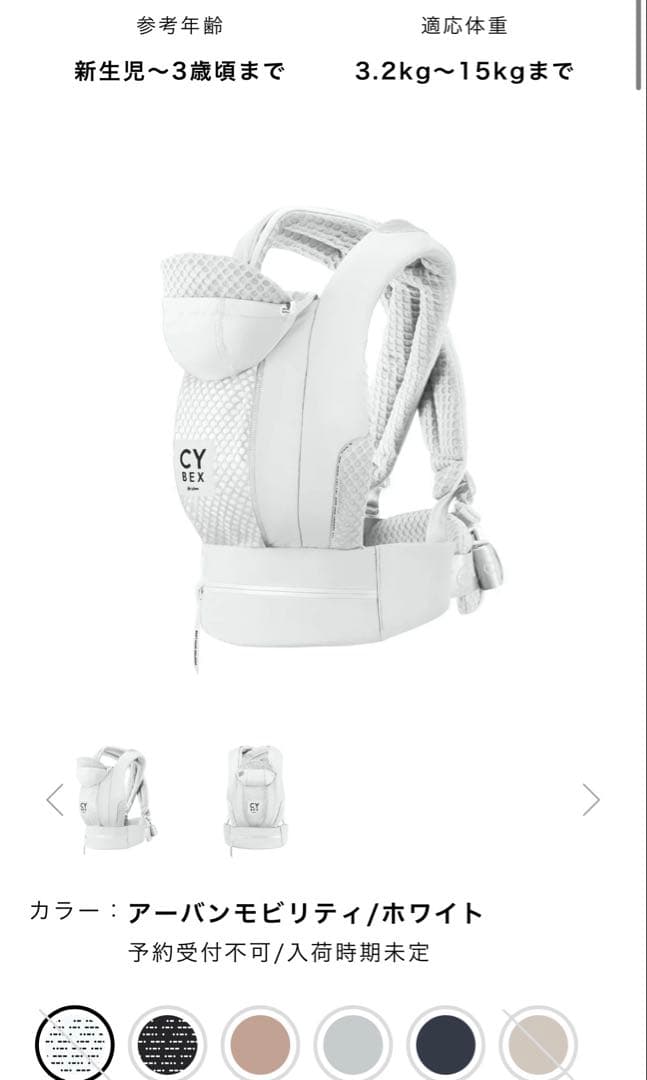
Task: Show the previous product image
Action: [55, 799]
